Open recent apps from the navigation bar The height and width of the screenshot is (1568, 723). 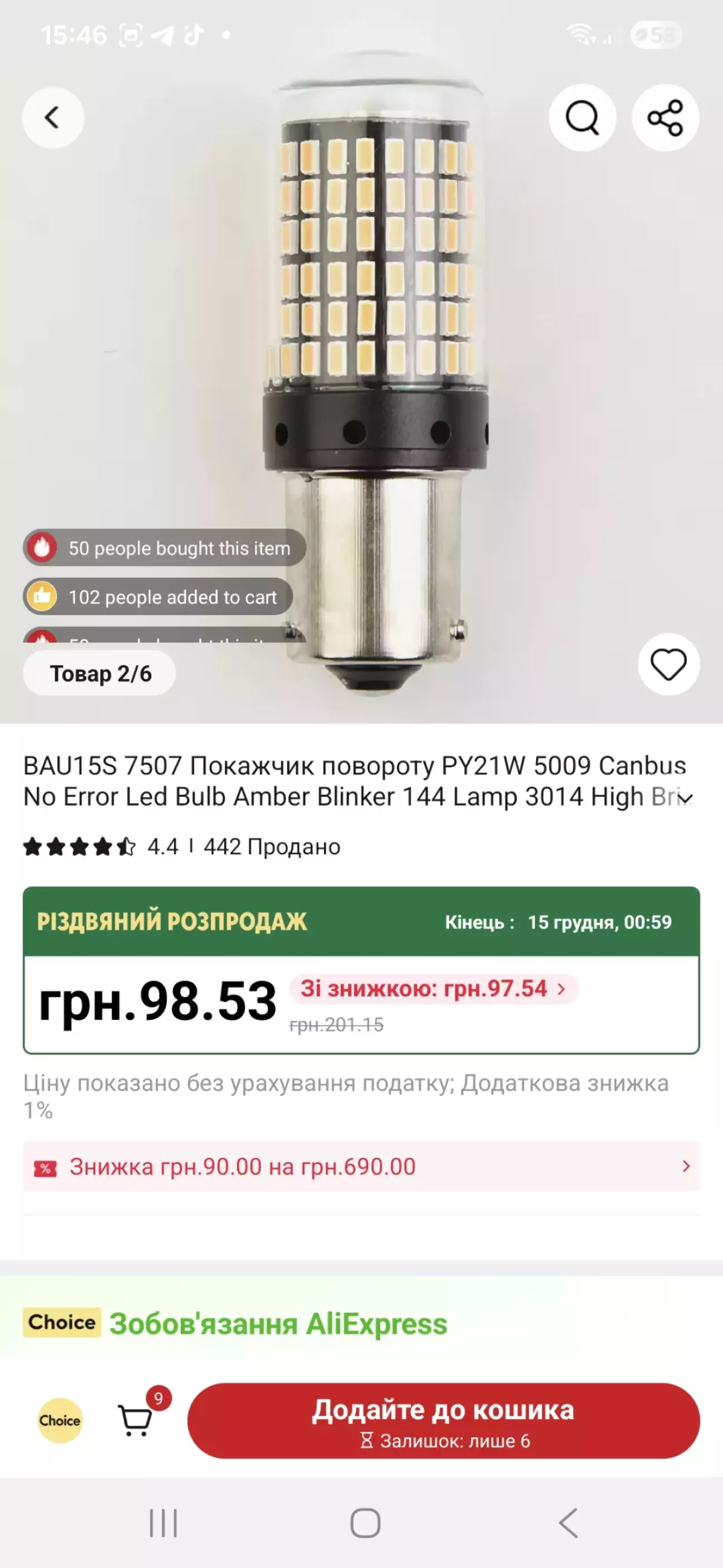pyautogui.click(x=163, y=1523)
